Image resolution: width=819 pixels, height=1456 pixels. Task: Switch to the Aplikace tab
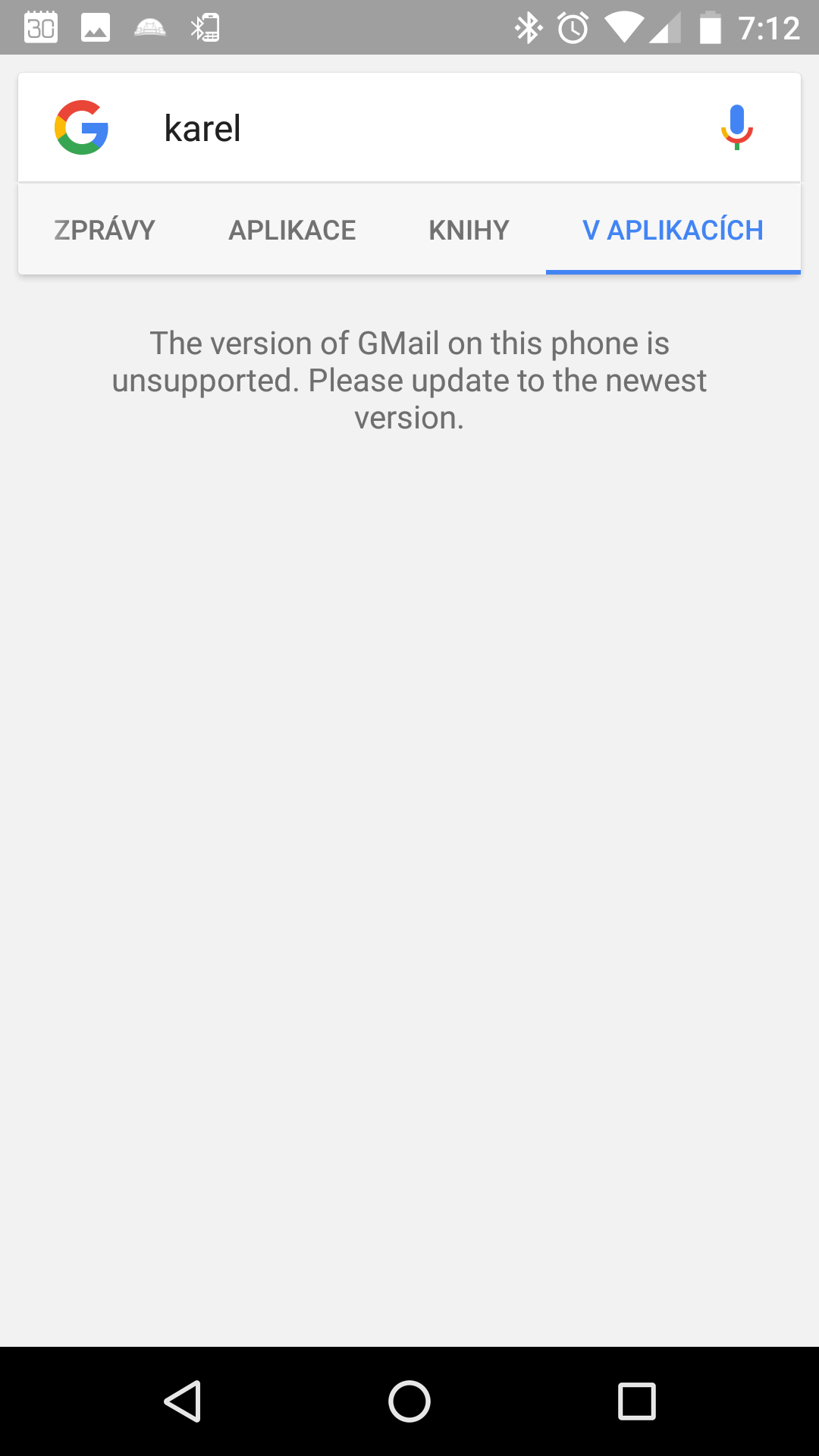pyautogui.click(x=292, y=230)
